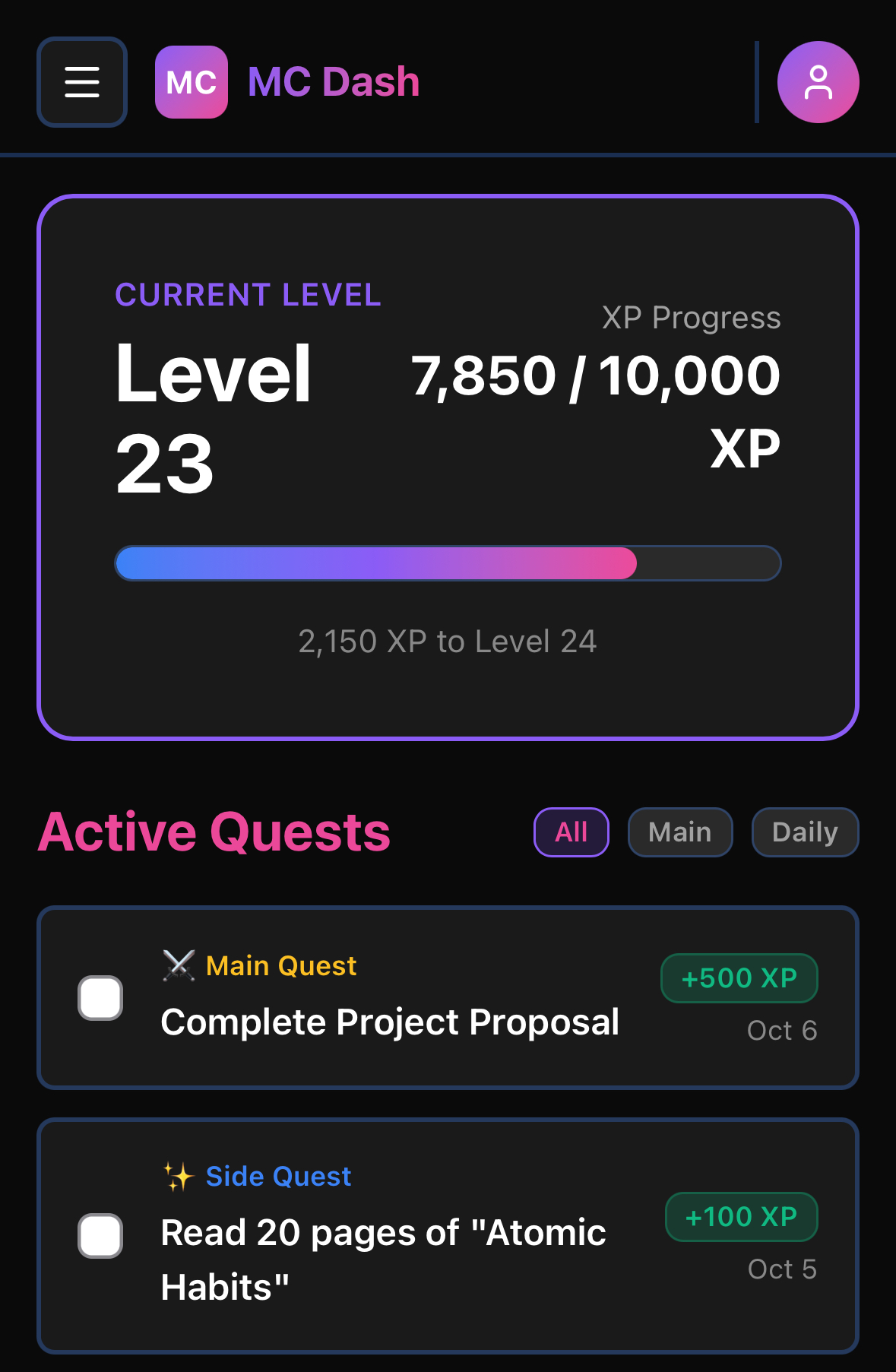
Task: Tap the MC Dash logo title
Action: click(x=333, y=82)
